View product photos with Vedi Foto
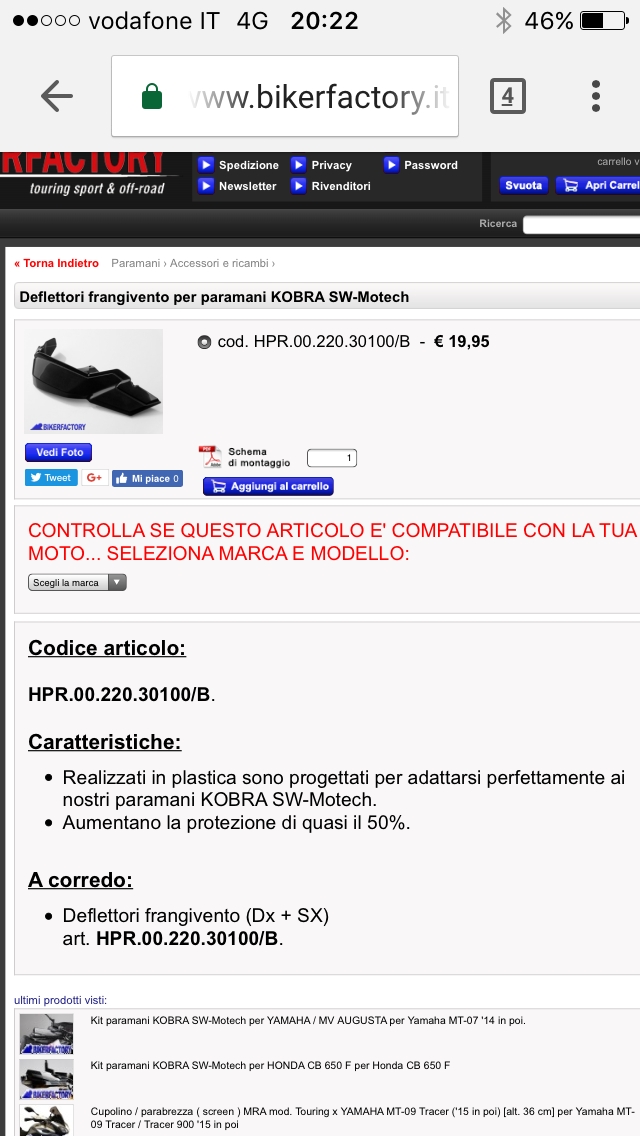This screenshot has height=1136, width=640. click(x=59, y=453)
